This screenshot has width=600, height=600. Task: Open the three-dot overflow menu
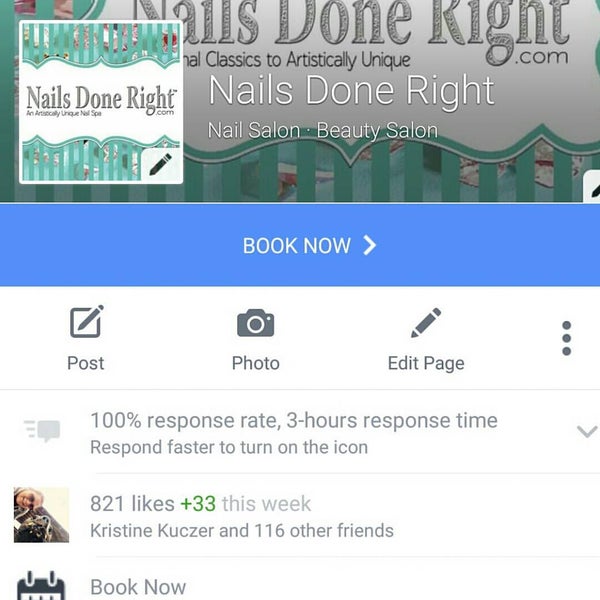(566, 339)
